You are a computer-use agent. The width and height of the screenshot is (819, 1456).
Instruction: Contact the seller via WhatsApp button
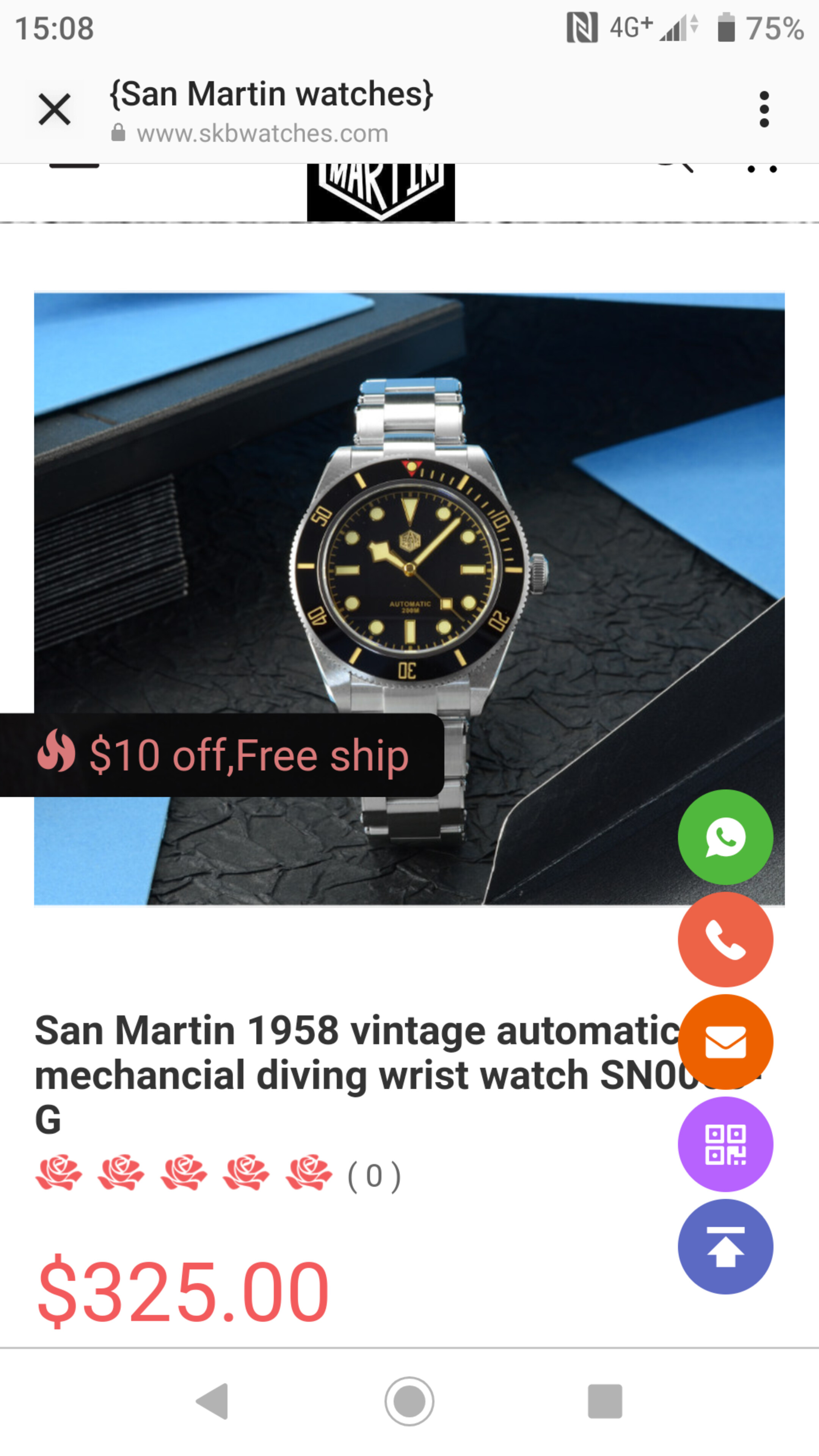tap(725, 836)
